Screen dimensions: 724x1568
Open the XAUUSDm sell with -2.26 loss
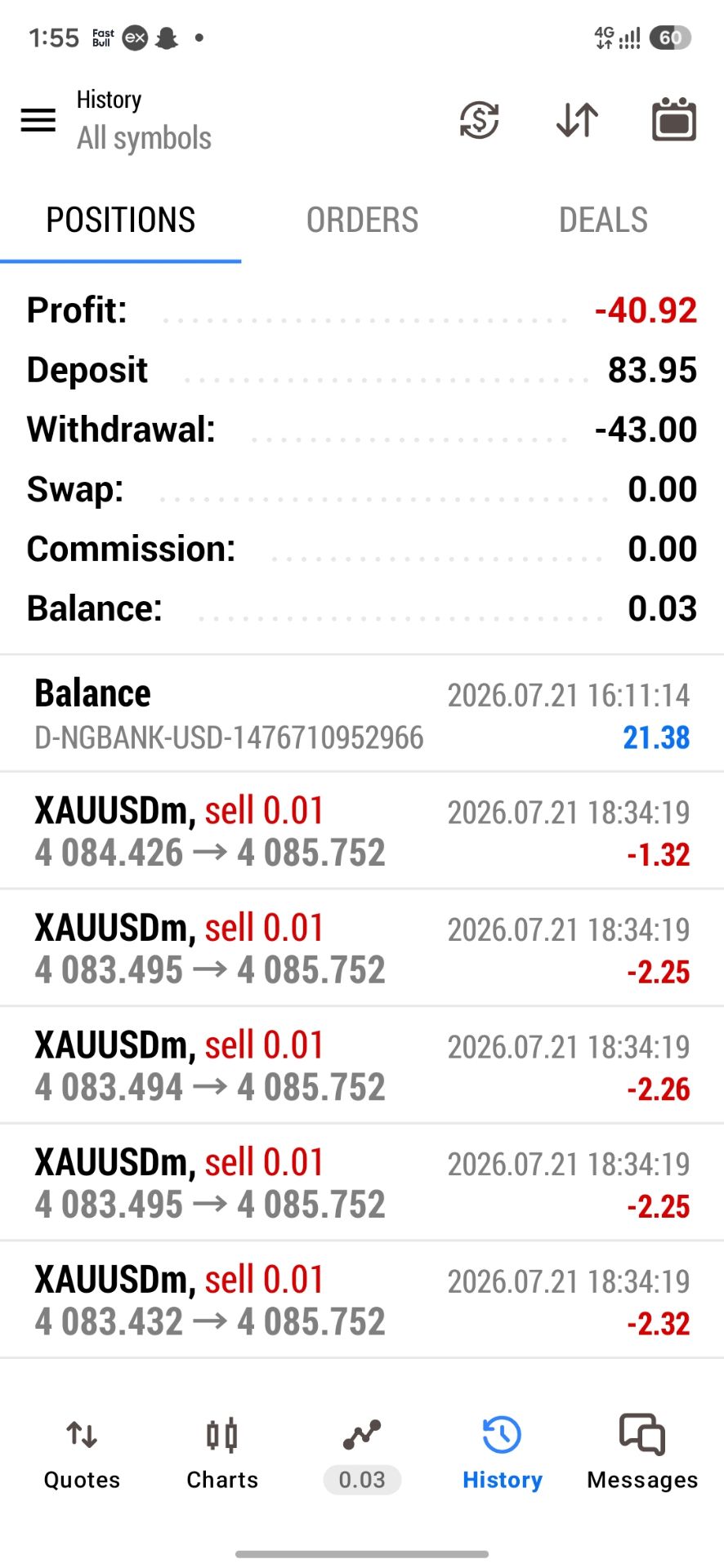[x=362, y=1065]
